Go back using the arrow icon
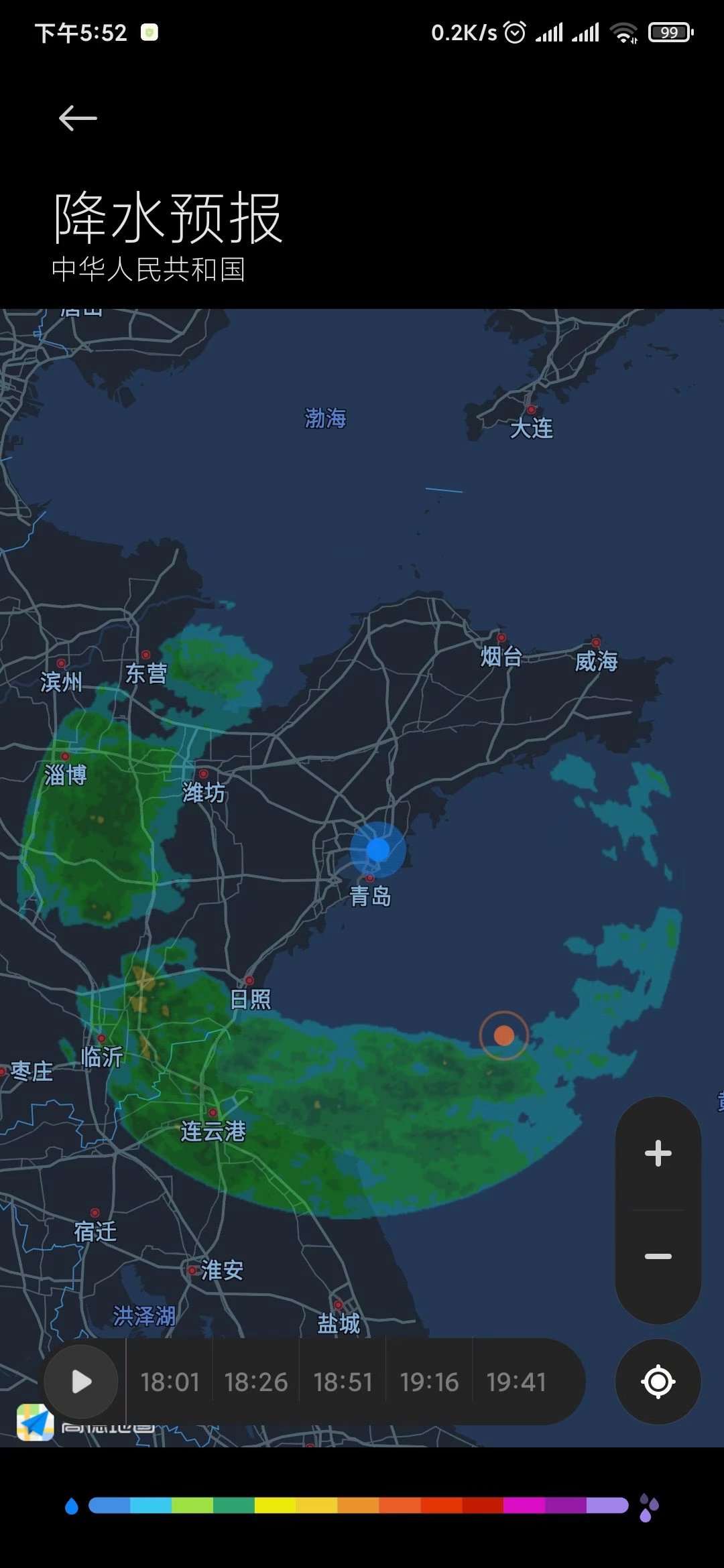 point(78,119)
